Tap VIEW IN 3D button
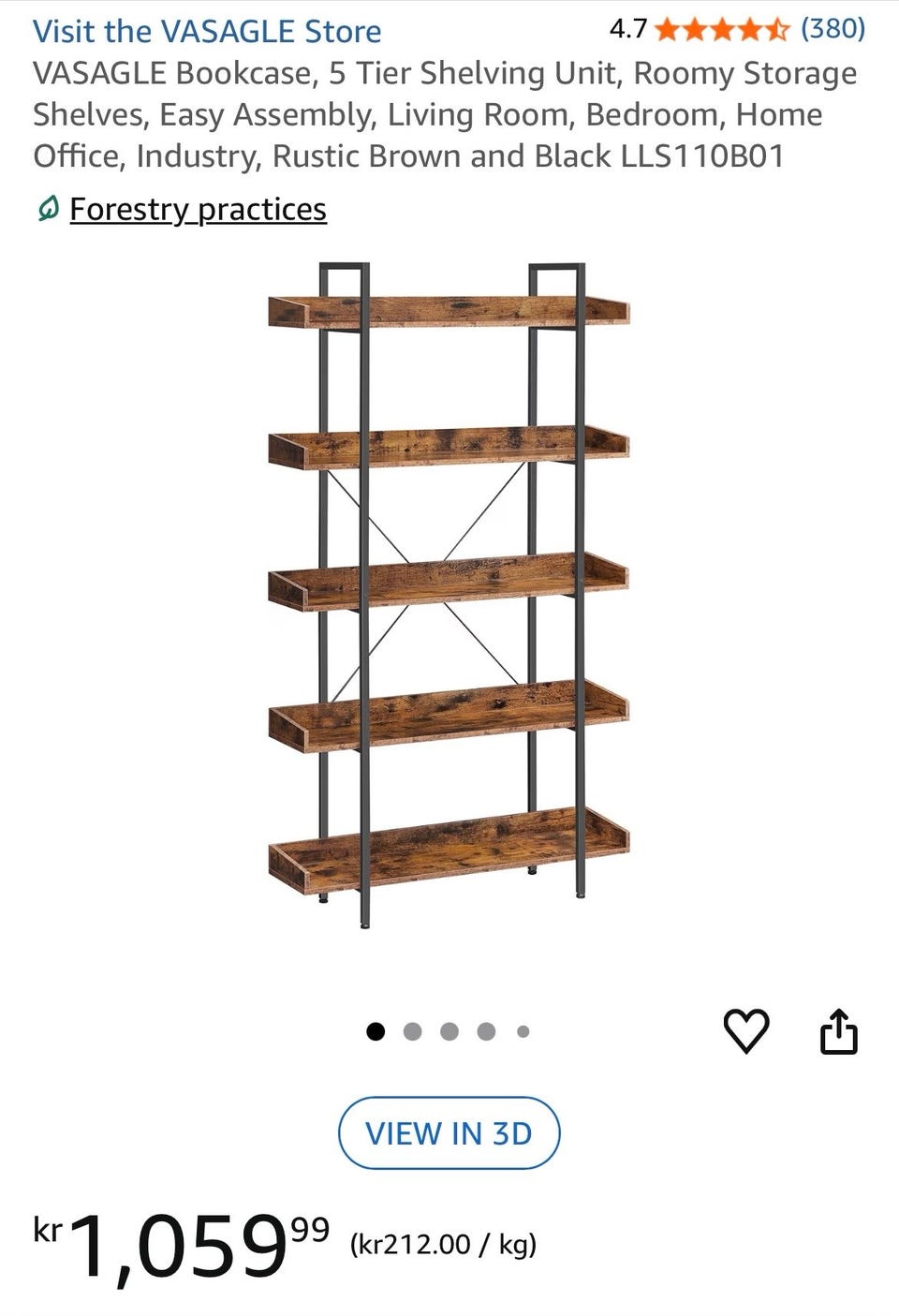Viewport: 899px width, 1316px height. click(x=449, y=1133)
